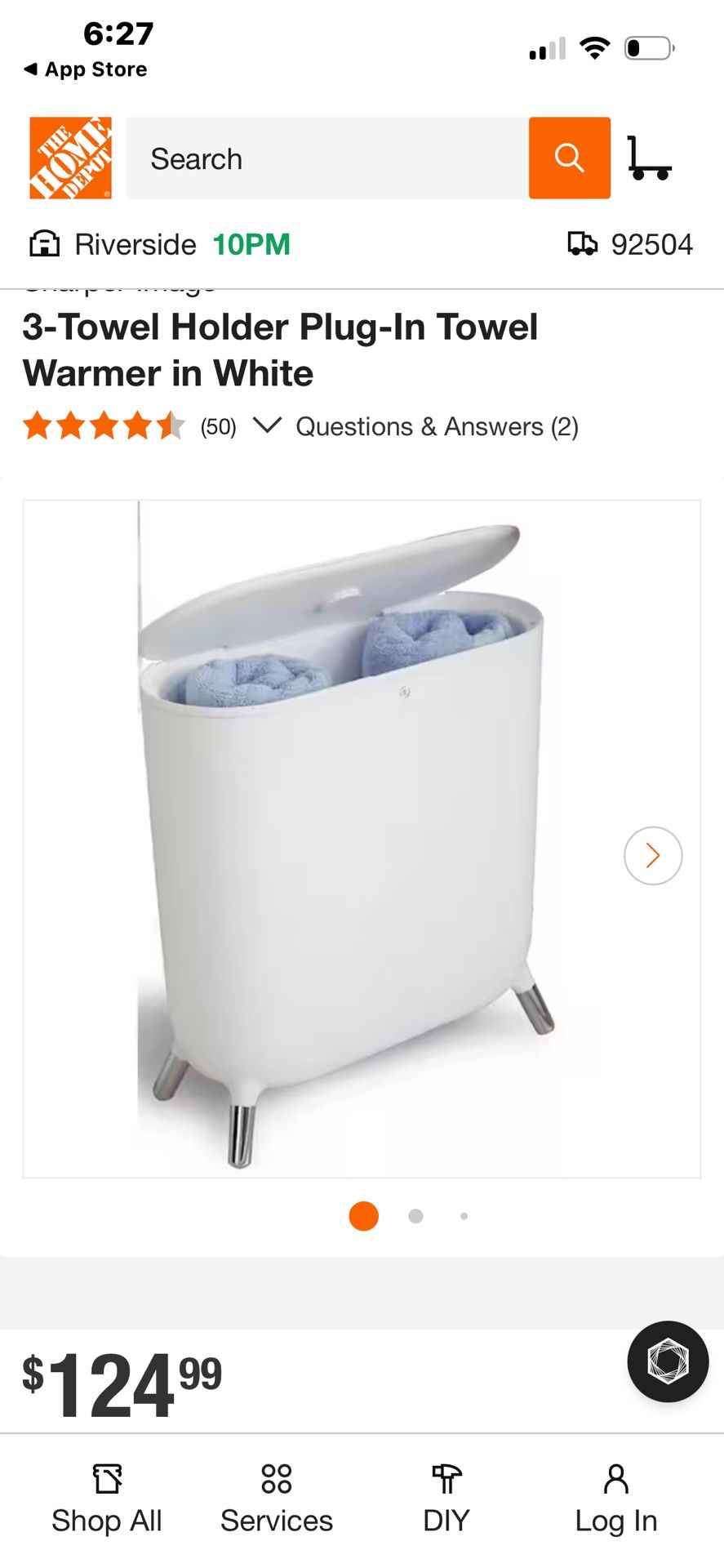The image size is (724, 1568).
Task: Tap the 92504 ZIP code text
Action: [x=652, y=243]
